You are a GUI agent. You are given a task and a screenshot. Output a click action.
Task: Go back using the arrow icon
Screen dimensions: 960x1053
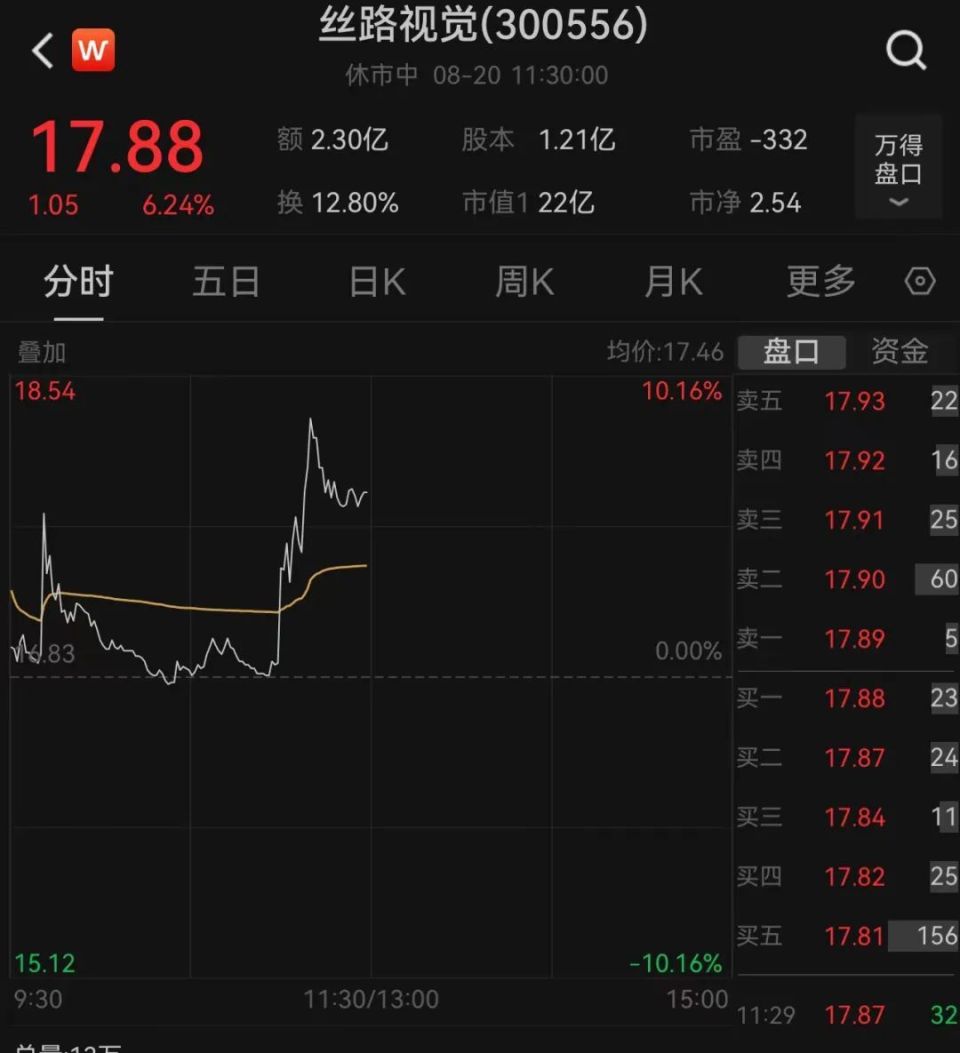tap(42, 50)
